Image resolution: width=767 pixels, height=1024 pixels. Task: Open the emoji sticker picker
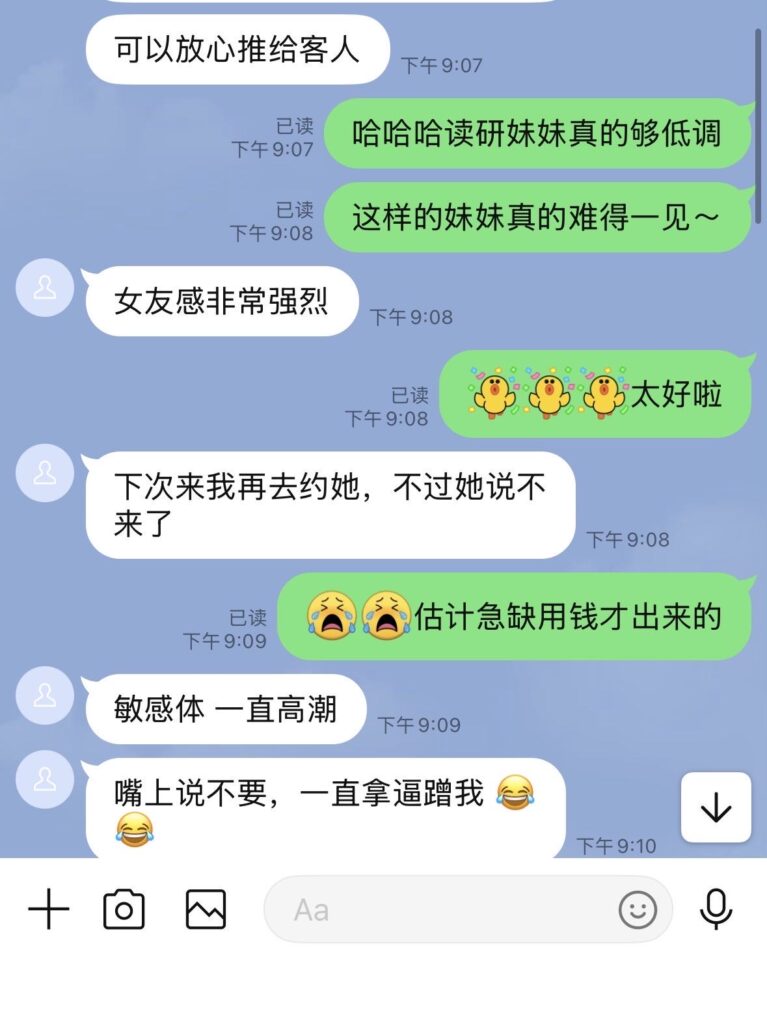point(637,909)
